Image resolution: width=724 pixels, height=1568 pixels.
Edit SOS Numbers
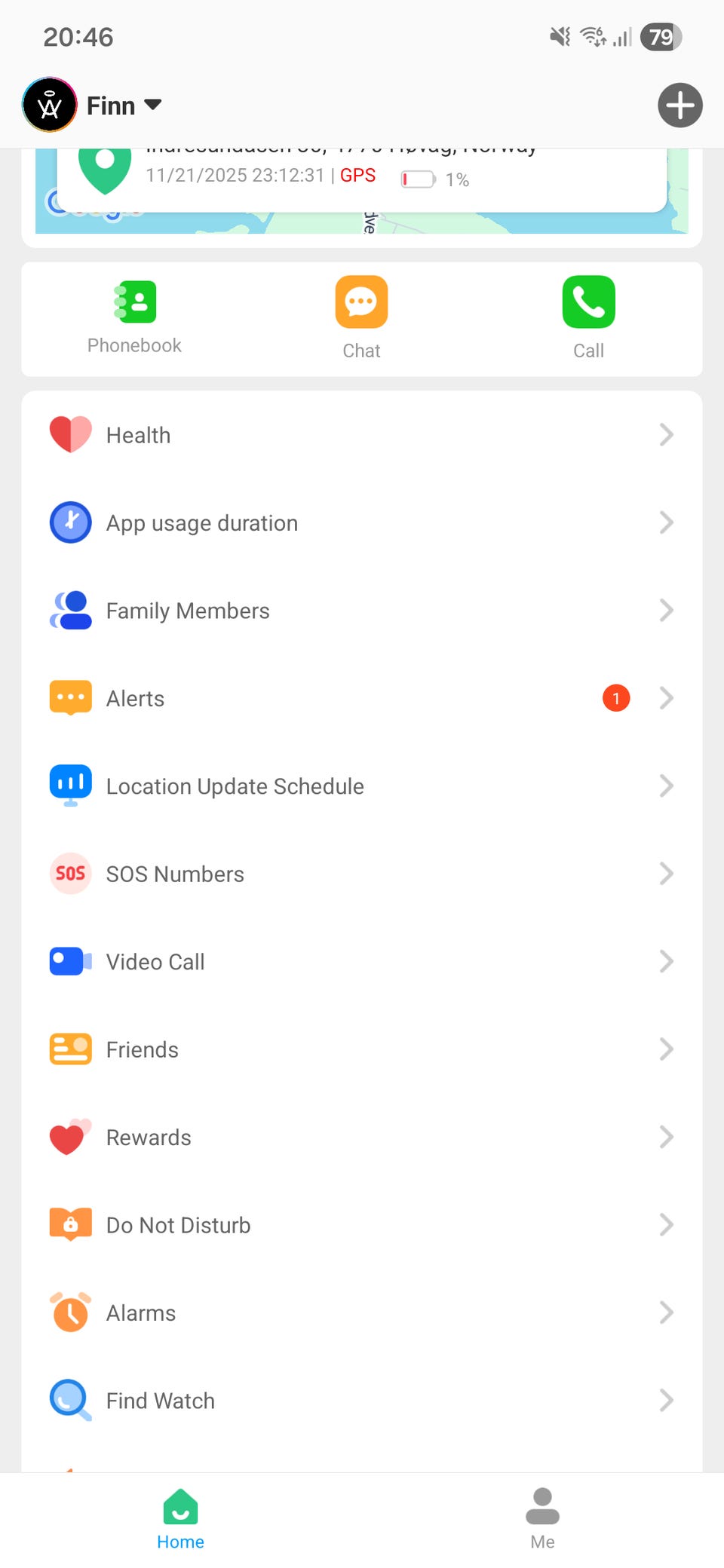(x=362, y=874)
